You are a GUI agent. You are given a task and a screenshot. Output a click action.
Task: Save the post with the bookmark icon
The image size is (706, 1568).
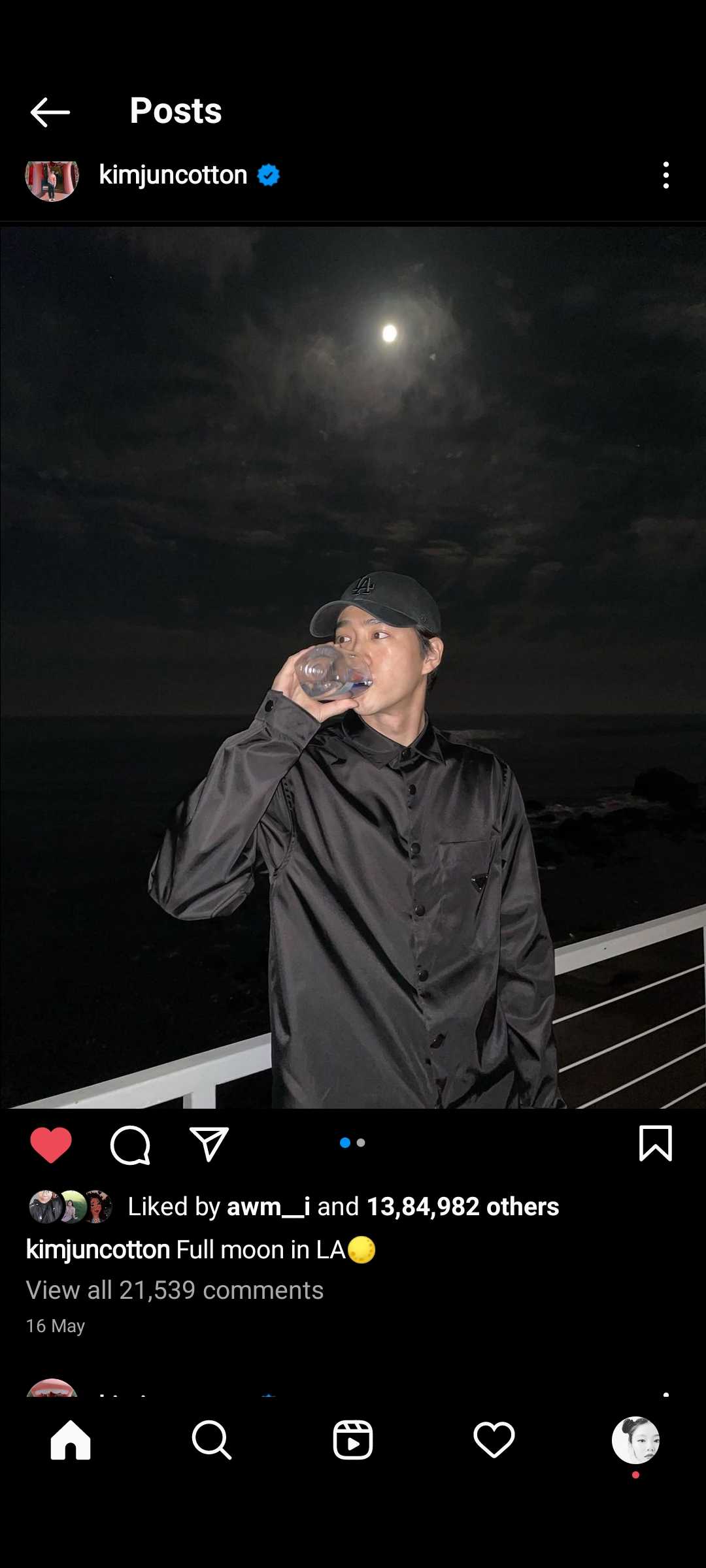(655, 1143)
